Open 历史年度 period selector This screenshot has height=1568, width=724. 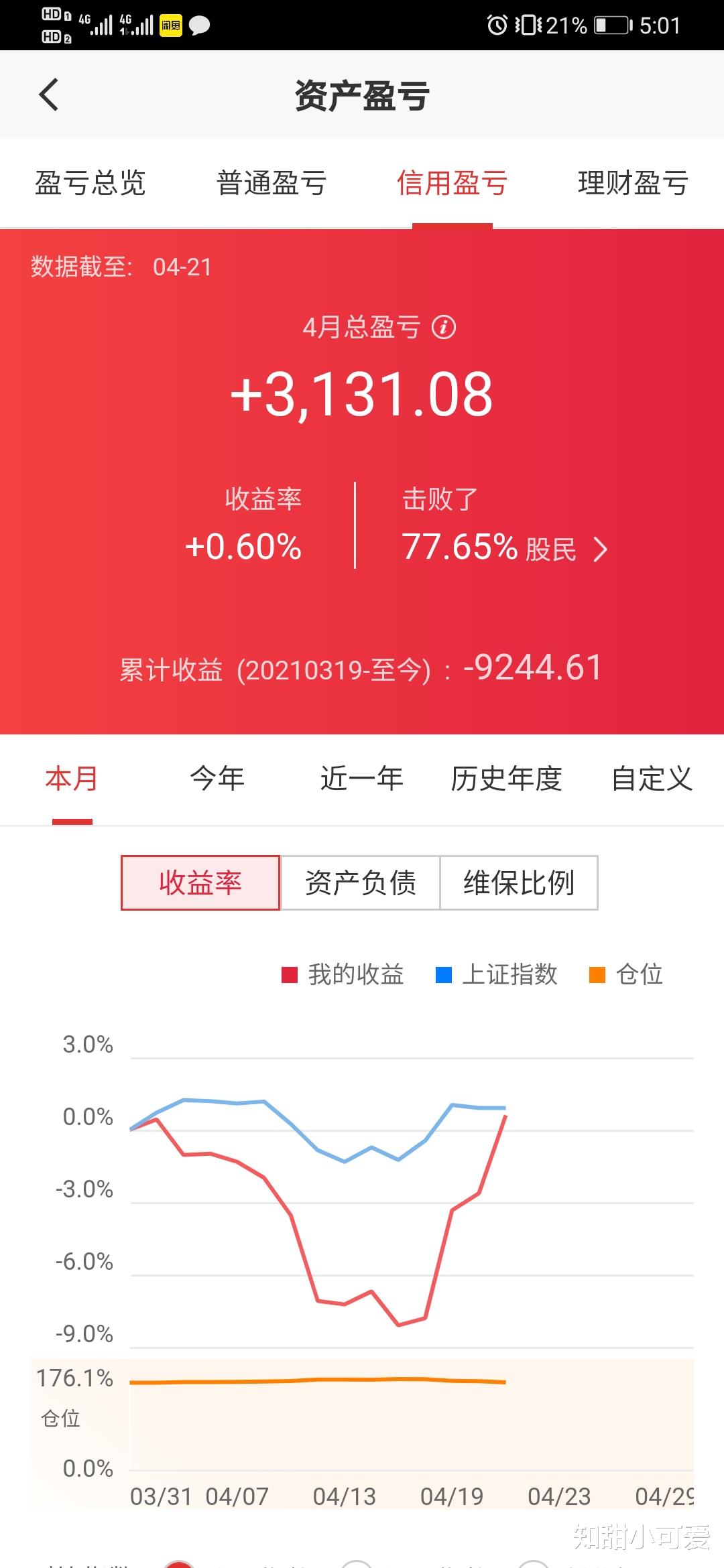click(x=506, y=778)
